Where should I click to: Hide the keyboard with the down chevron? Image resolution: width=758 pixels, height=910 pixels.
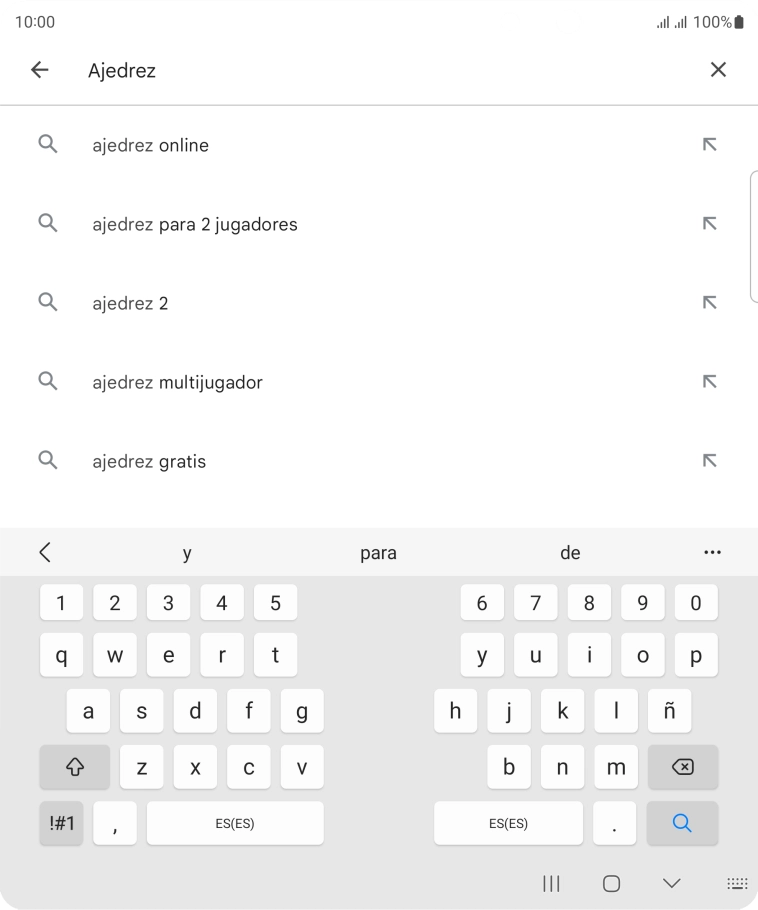[x=672, y=884]
